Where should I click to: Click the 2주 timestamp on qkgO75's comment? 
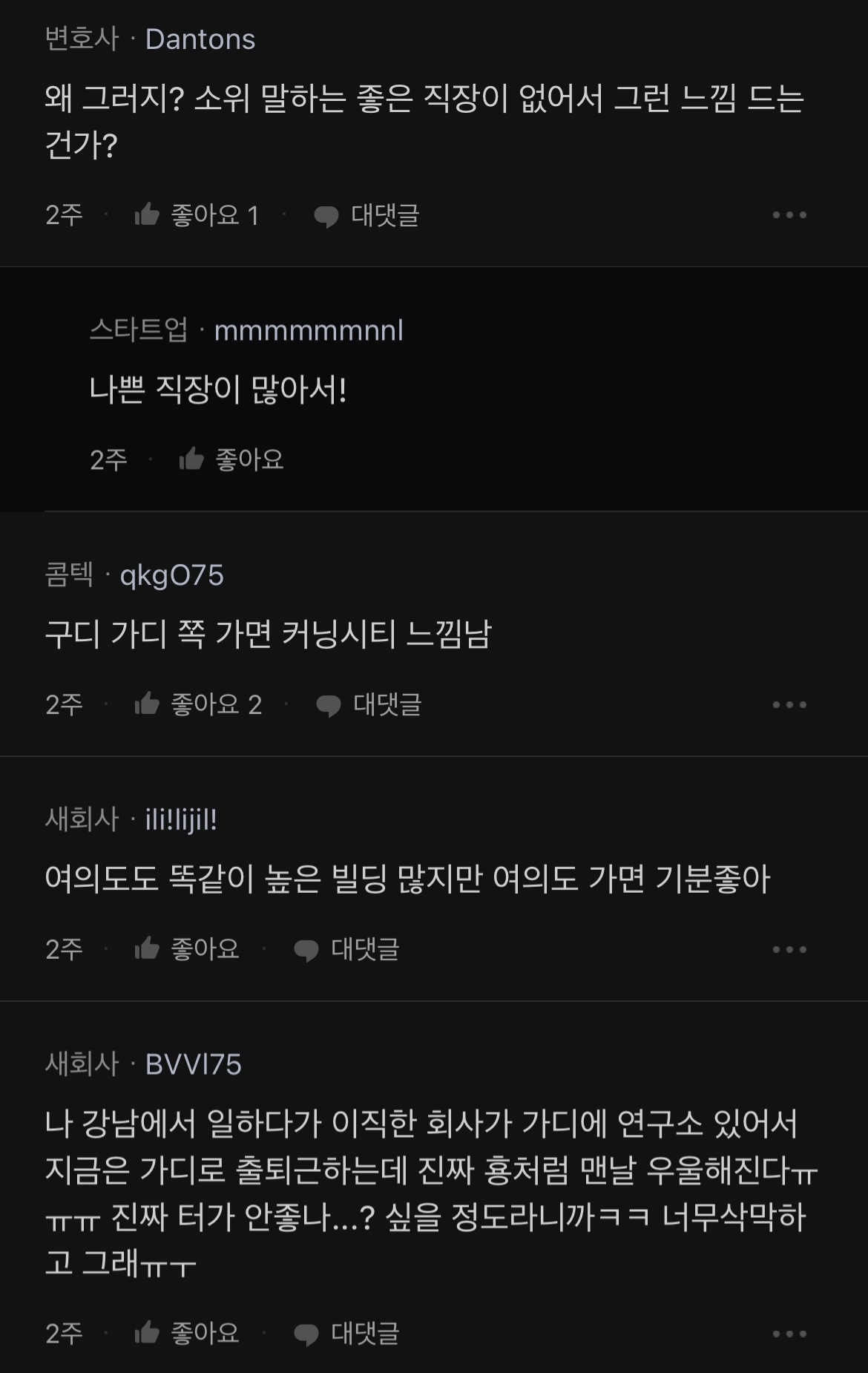click(x=65, y=706)
